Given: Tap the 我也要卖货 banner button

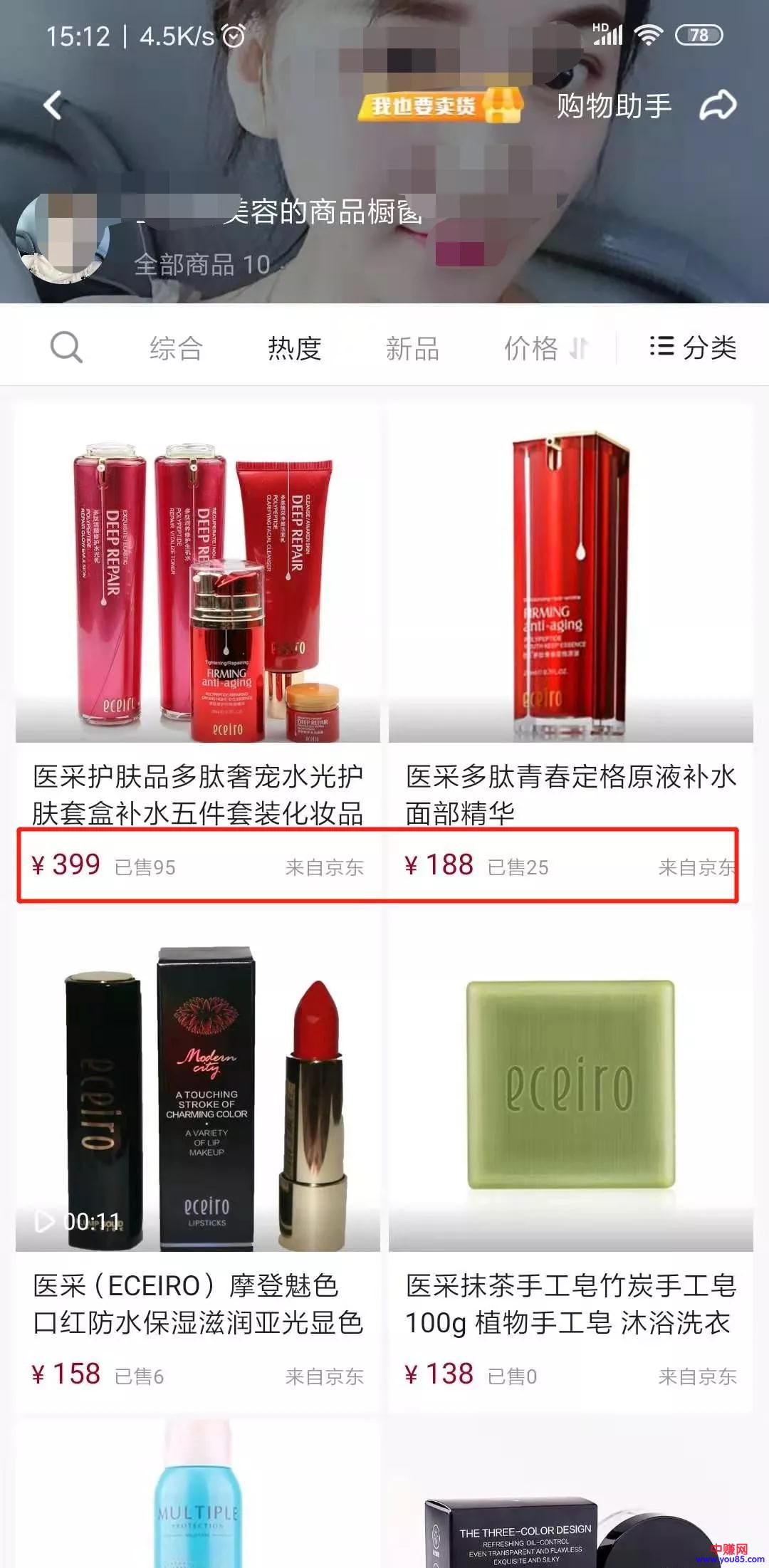Looking at the screenshot, I should click(x=439, y=106).
